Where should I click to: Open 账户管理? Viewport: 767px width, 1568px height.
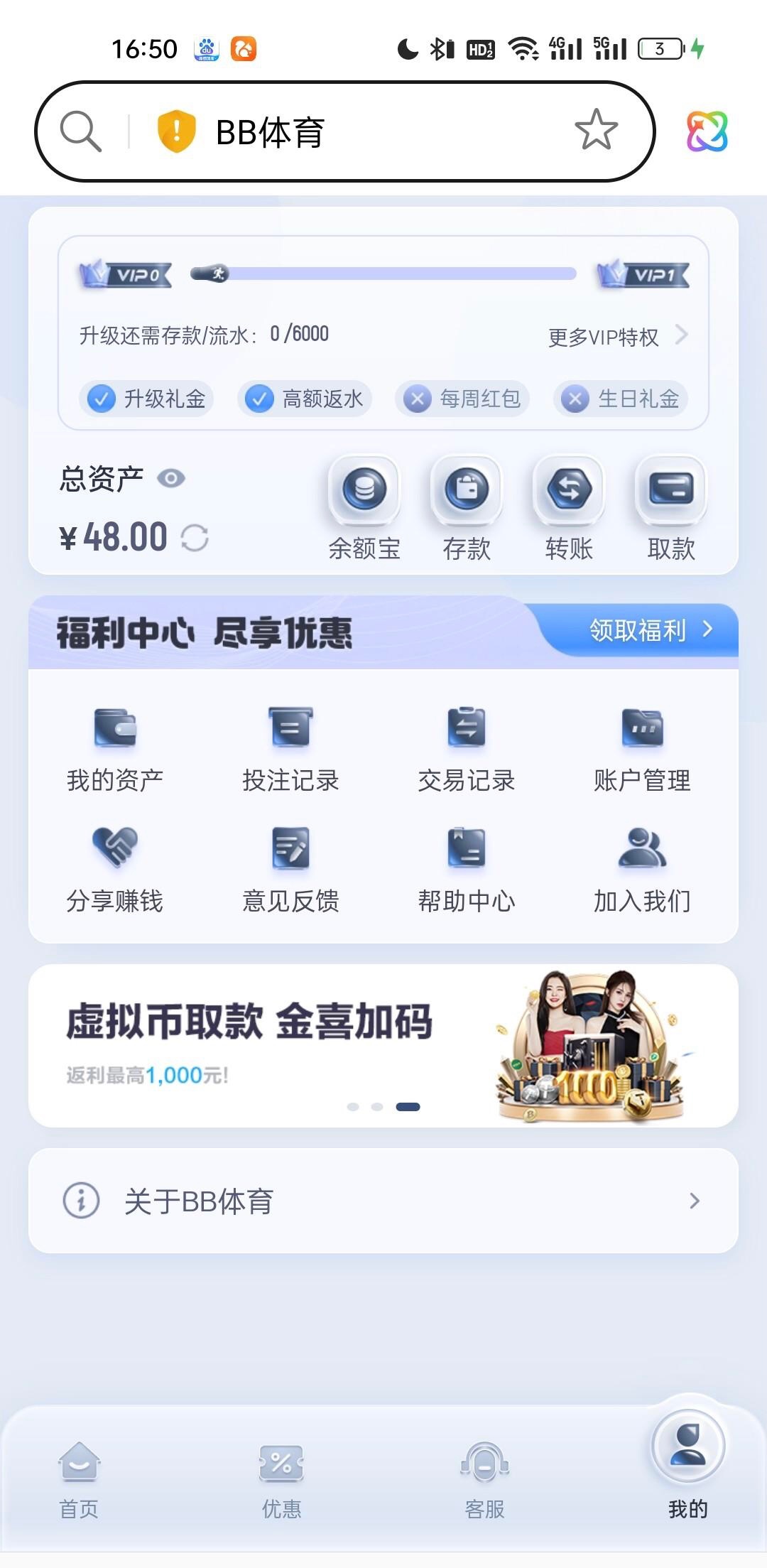point(642,749)
